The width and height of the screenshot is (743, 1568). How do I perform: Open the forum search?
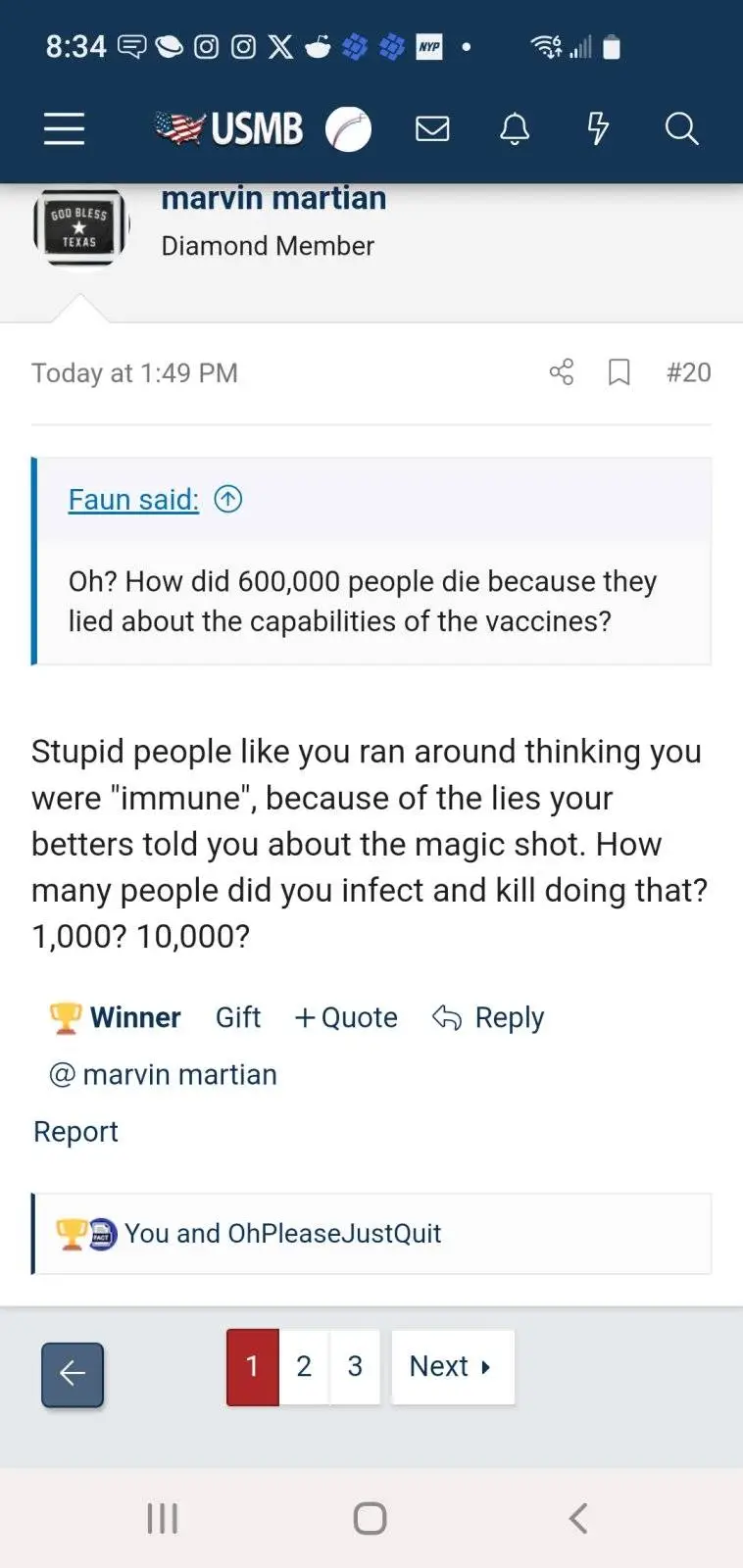point(681,128)
